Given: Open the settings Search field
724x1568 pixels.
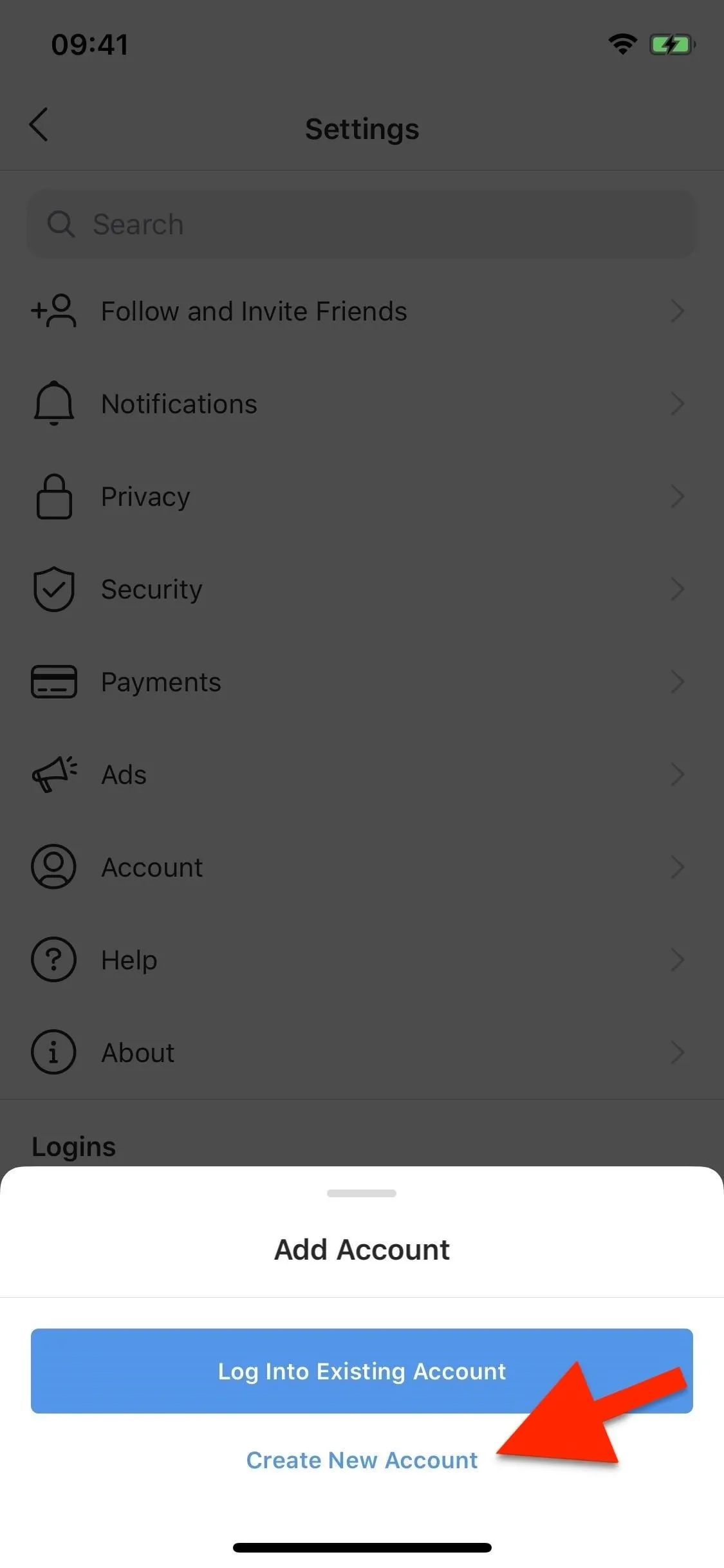Looking at the screenshot, I should (362, 224).
